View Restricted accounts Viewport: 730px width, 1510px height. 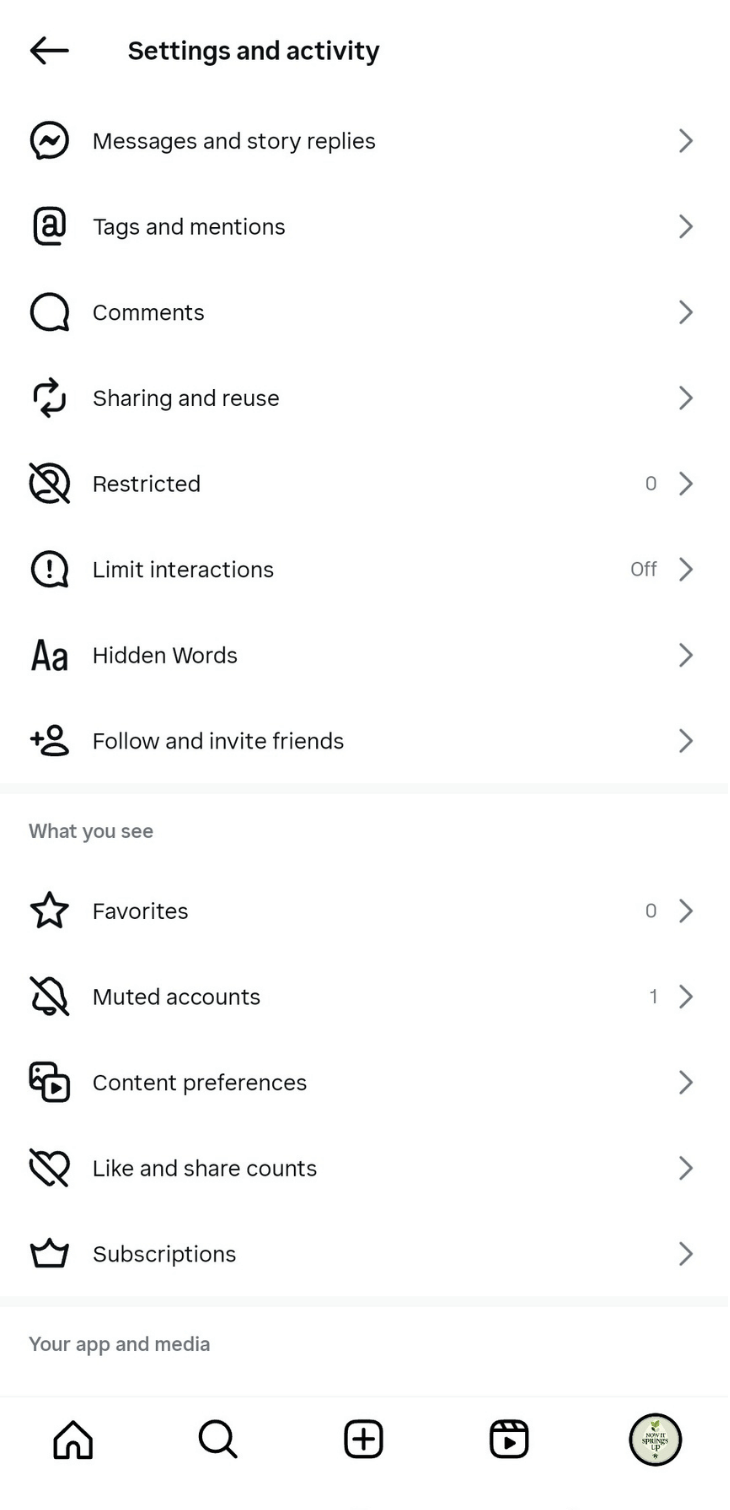pos(147,484)
